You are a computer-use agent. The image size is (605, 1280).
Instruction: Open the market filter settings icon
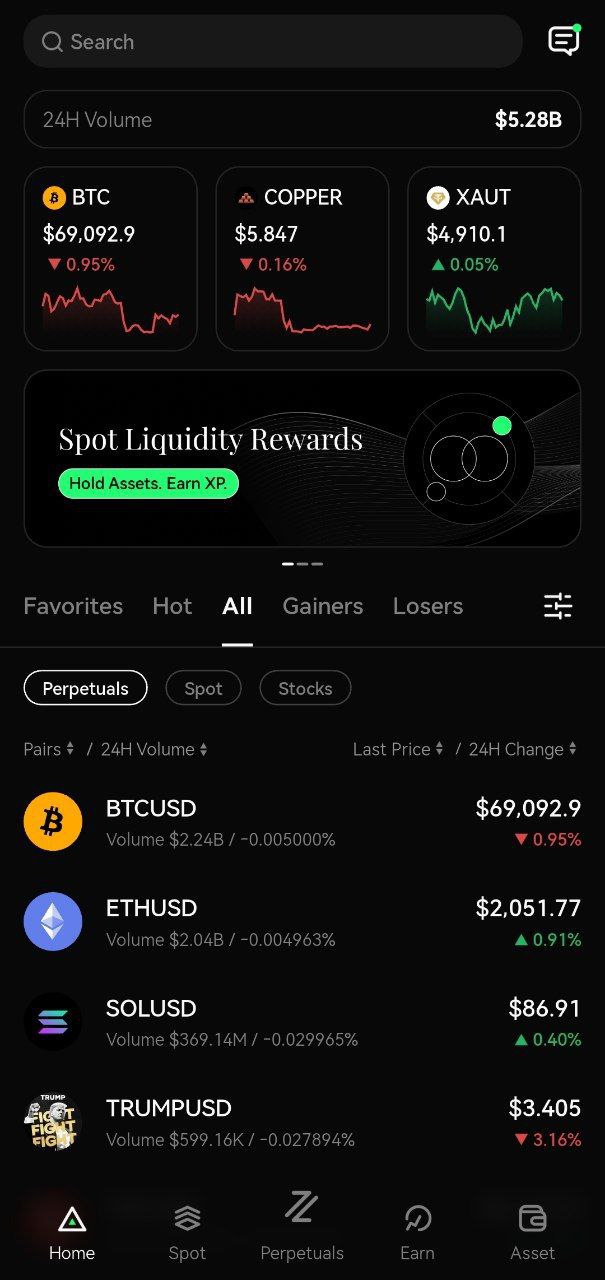pyautogui.click(x=558, y=606)
